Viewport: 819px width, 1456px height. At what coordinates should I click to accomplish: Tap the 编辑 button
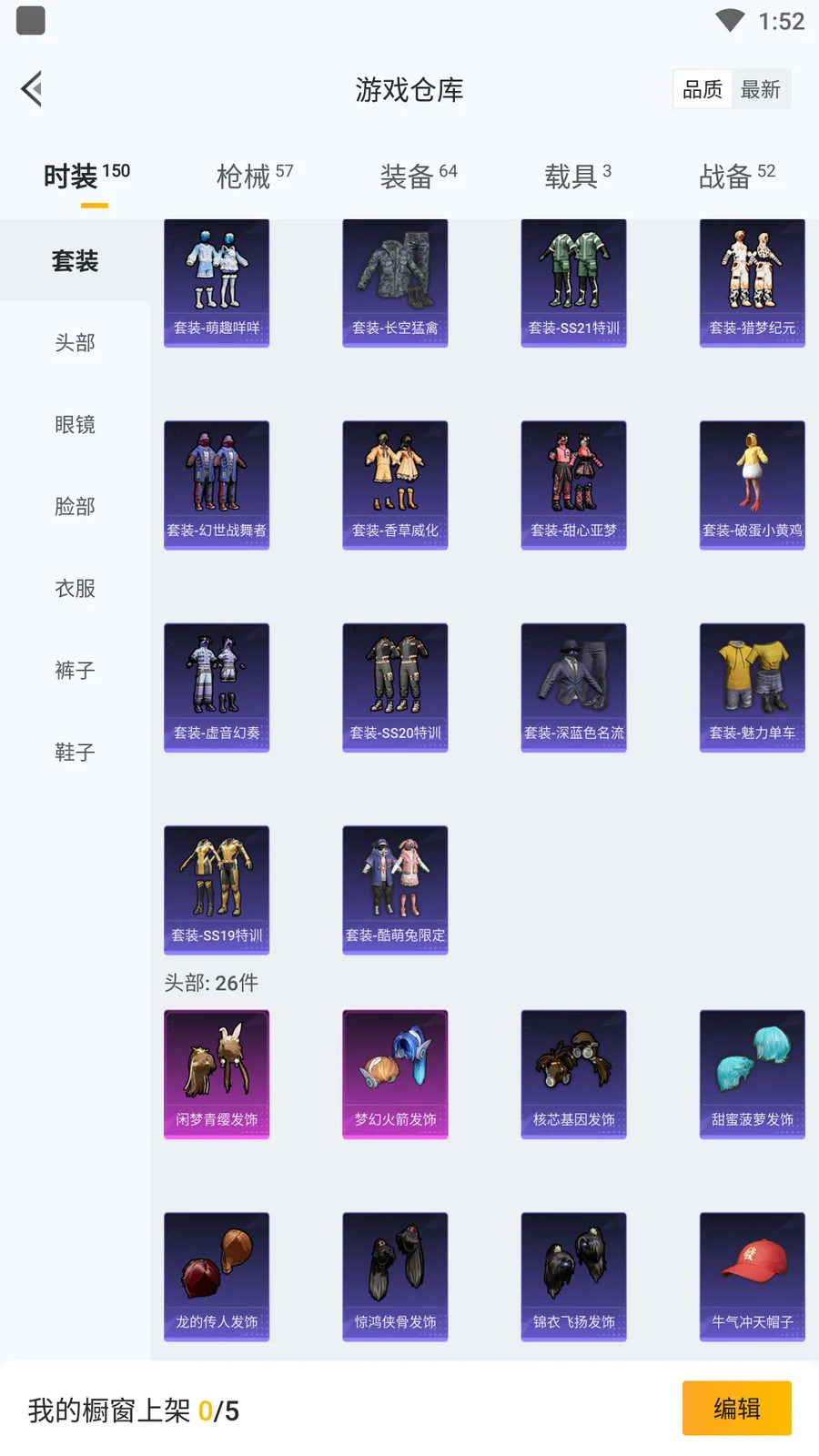point(737,1409)
